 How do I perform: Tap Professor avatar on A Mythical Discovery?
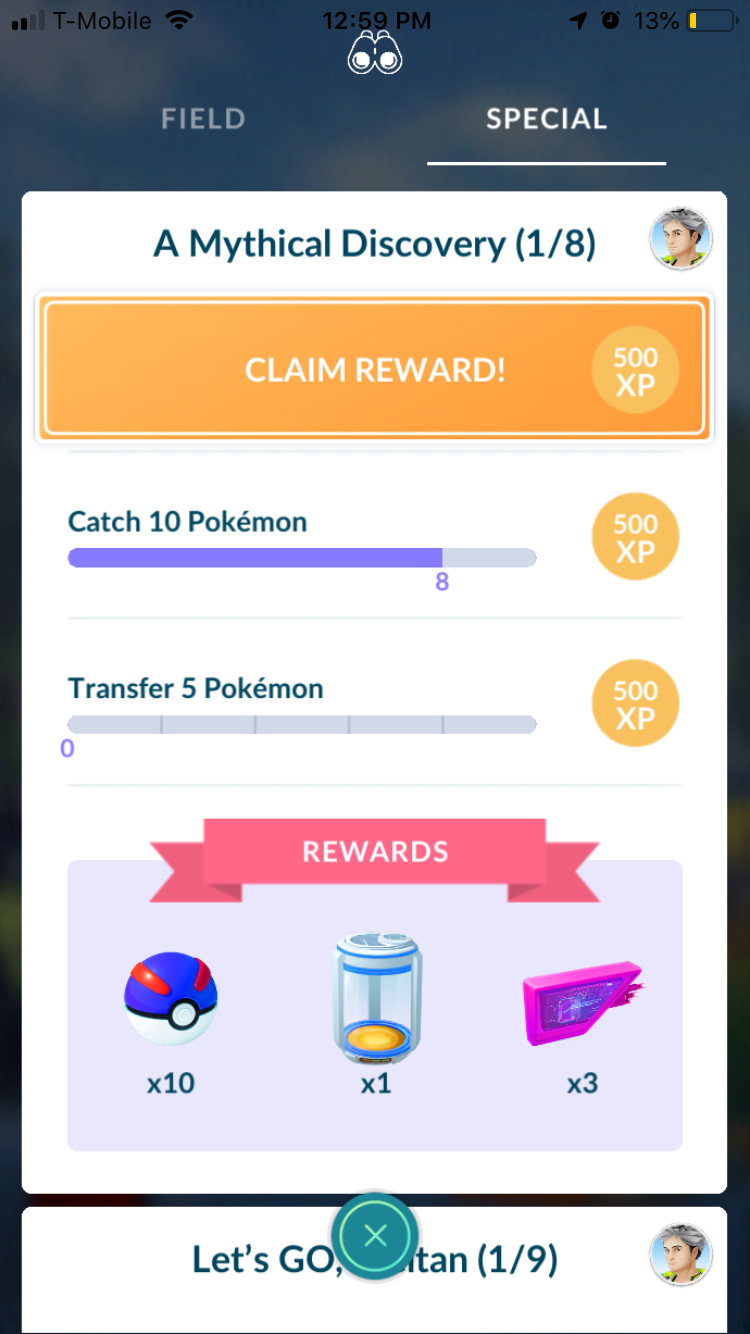tap(681, 239)
